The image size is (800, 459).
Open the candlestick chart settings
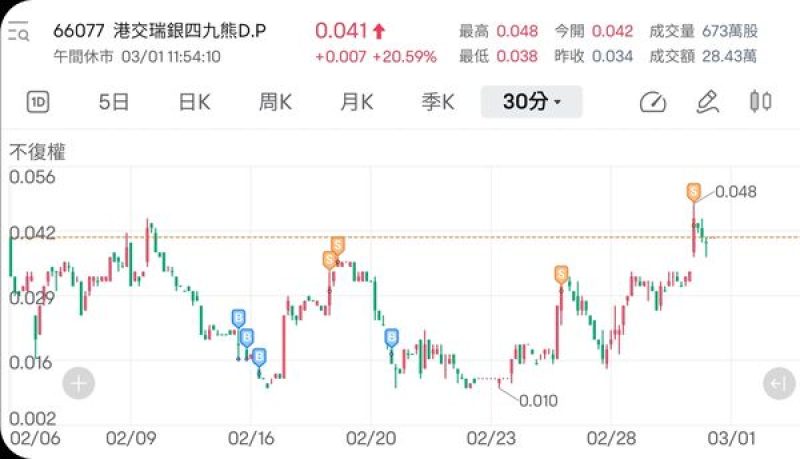pyautogui.click(x=761, y=102)
